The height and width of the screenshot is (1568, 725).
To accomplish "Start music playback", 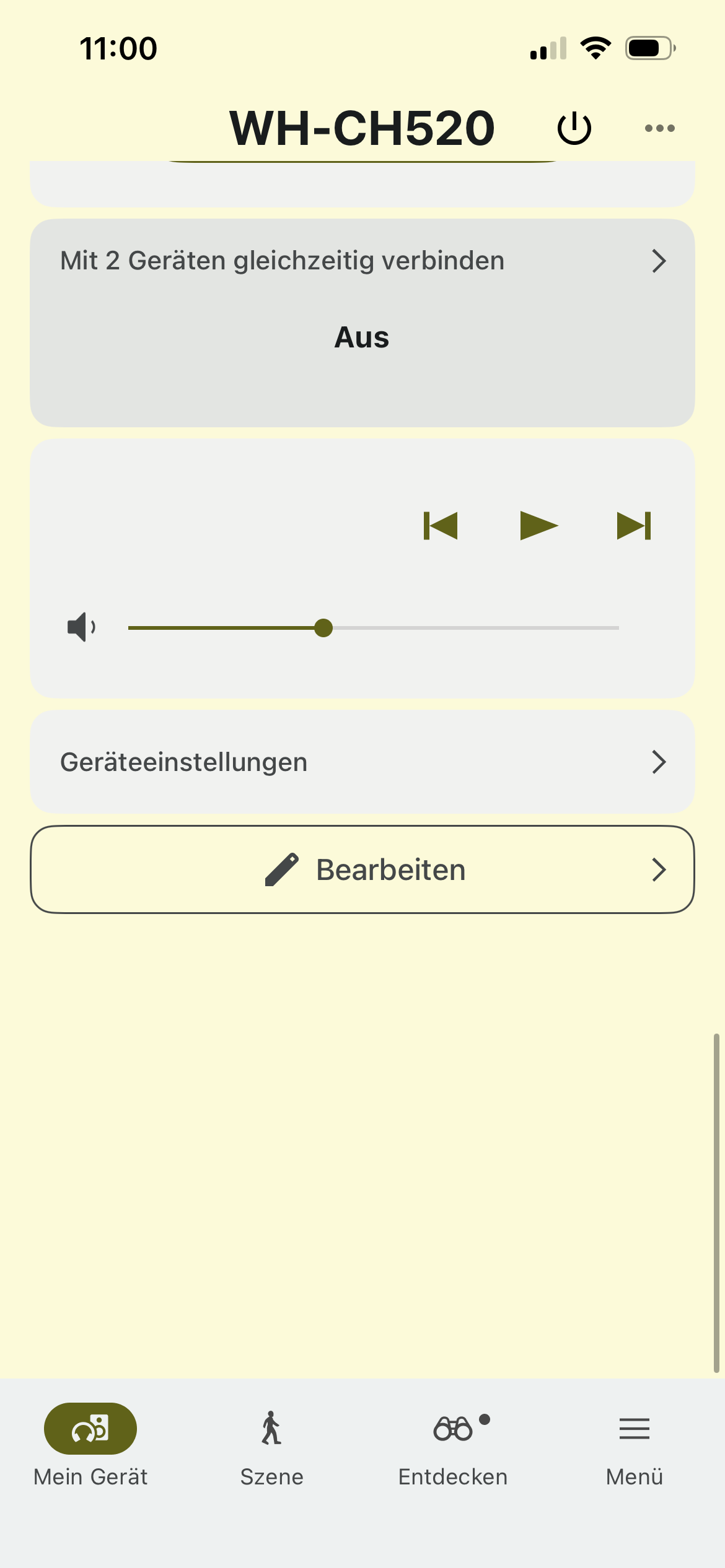I will 538,526.
